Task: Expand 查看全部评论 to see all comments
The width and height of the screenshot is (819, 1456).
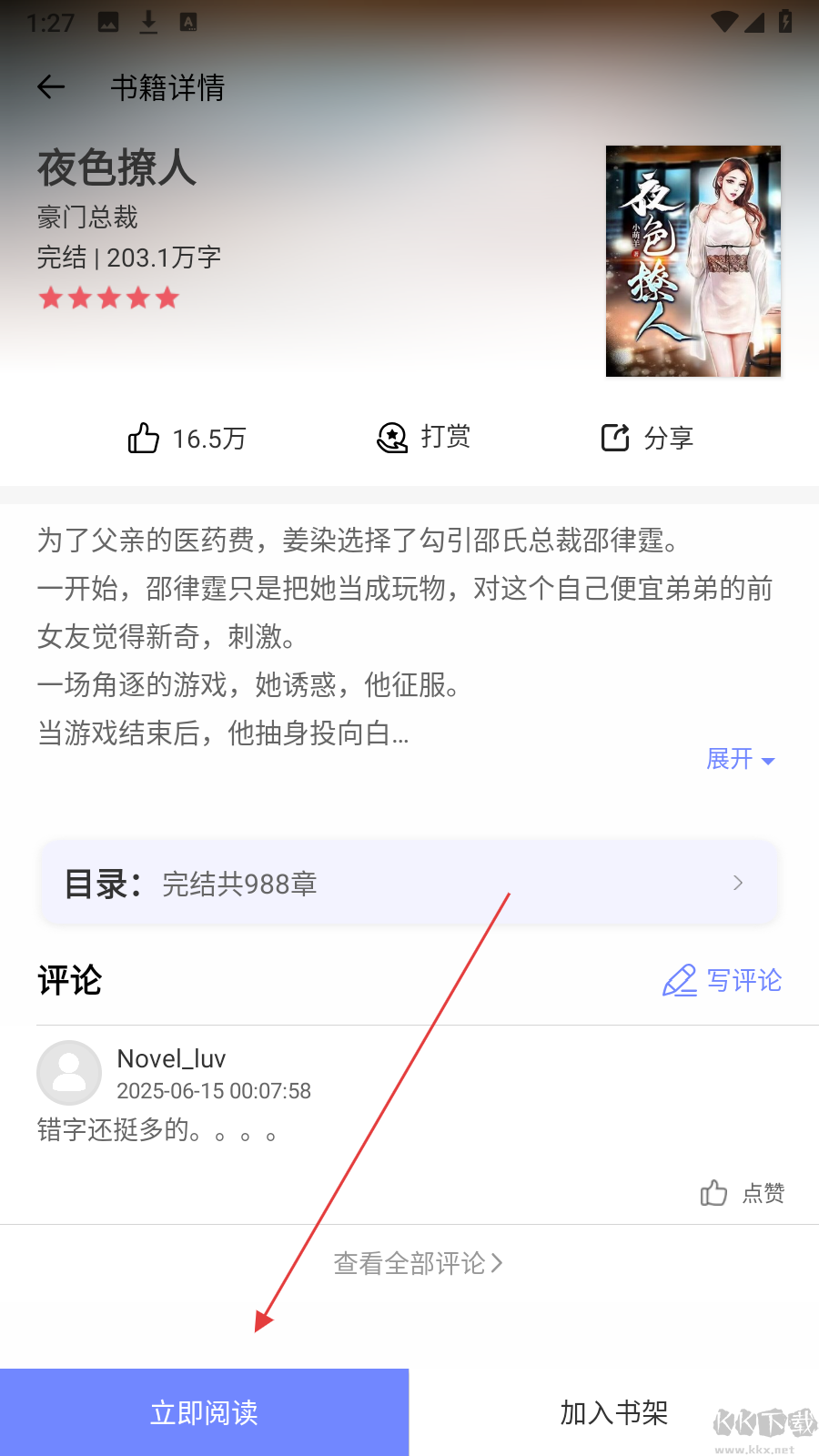Action: click(x=417, y=1262)
